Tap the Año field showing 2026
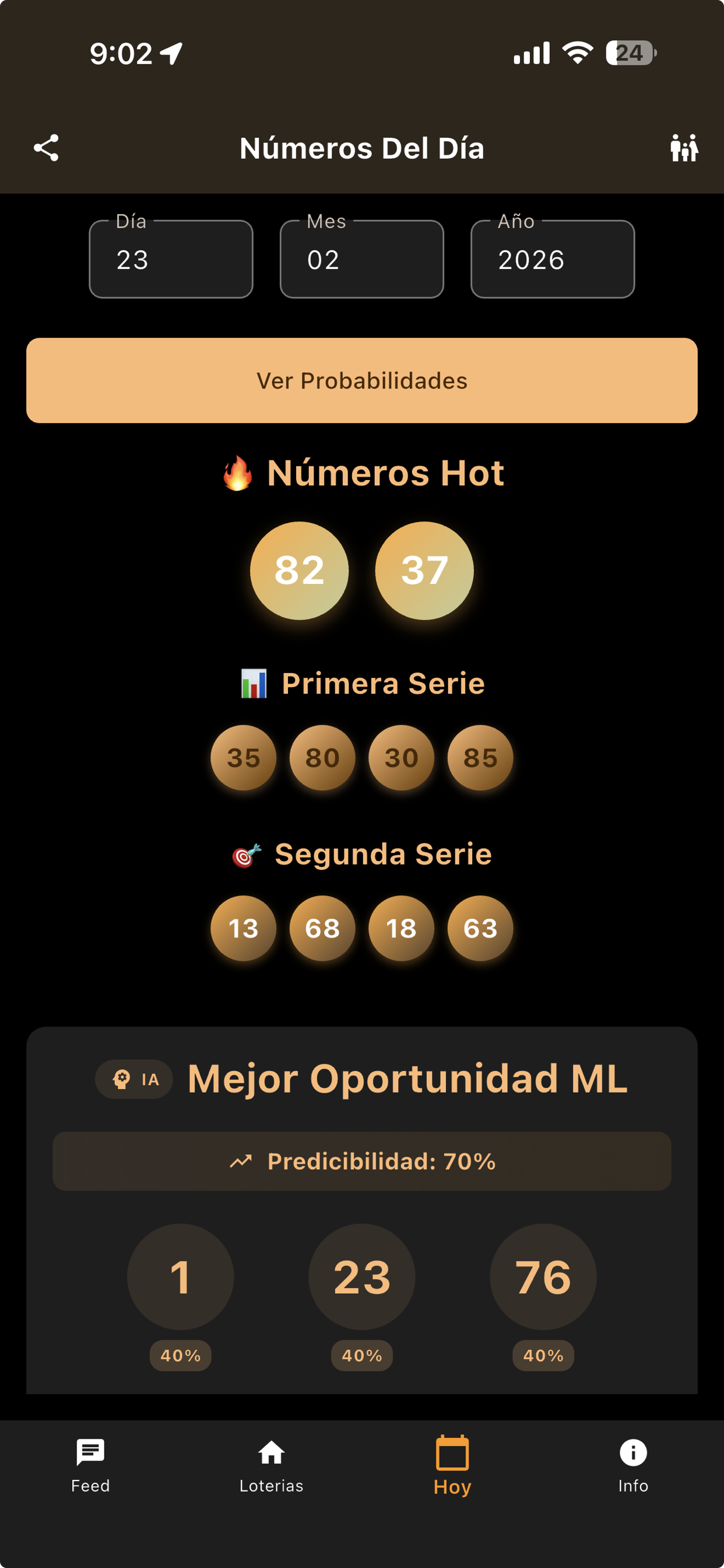724x1568 pixels. pyautogui.click(x=553, y=260)
